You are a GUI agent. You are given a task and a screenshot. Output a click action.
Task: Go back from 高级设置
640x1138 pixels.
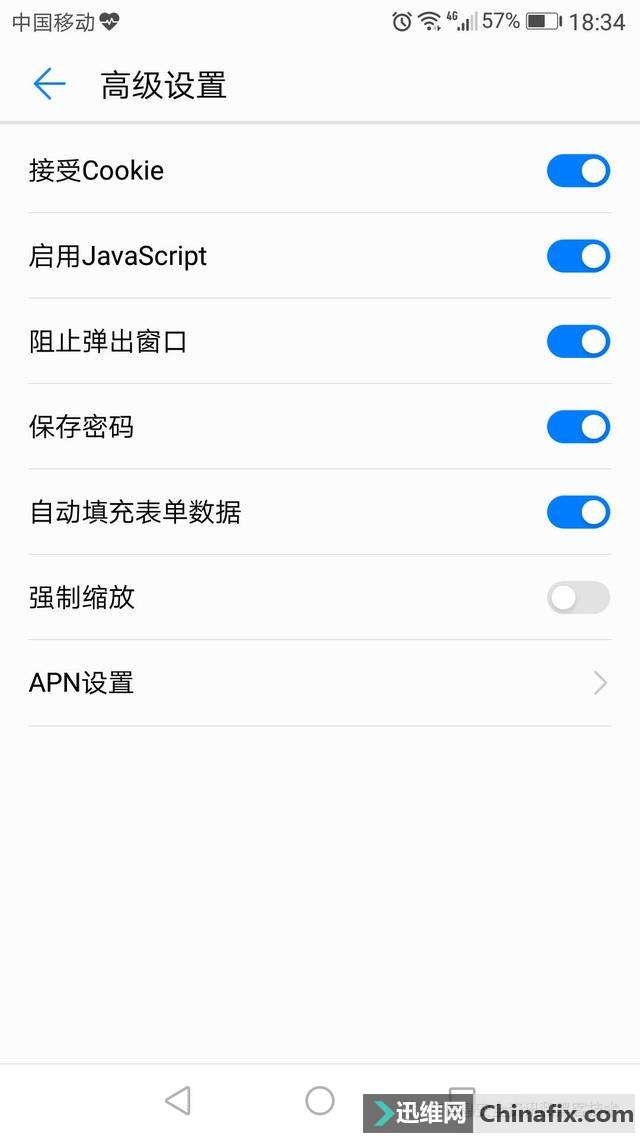(x=49, y=84)
